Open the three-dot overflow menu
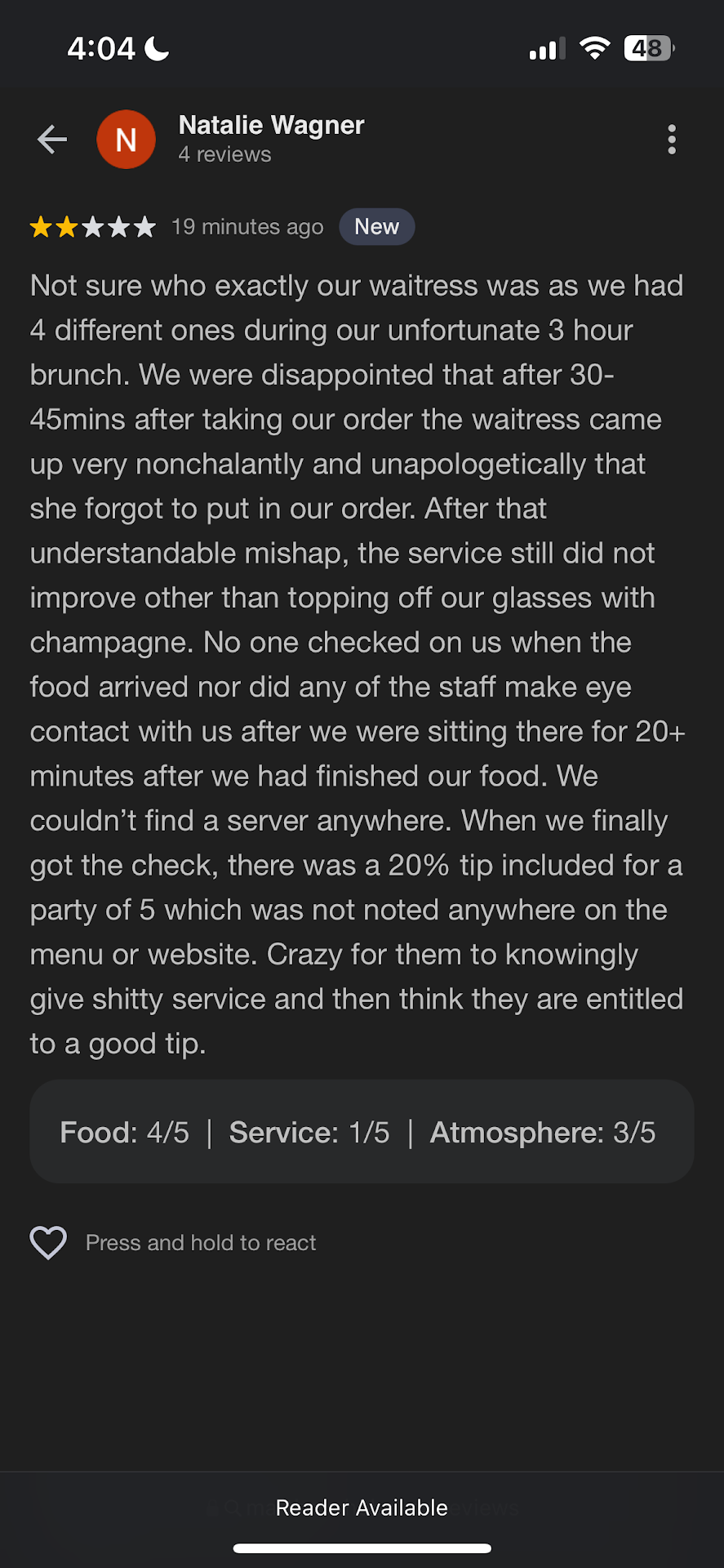Screen dimensions: 724x1568 click(x=671, y=140)
